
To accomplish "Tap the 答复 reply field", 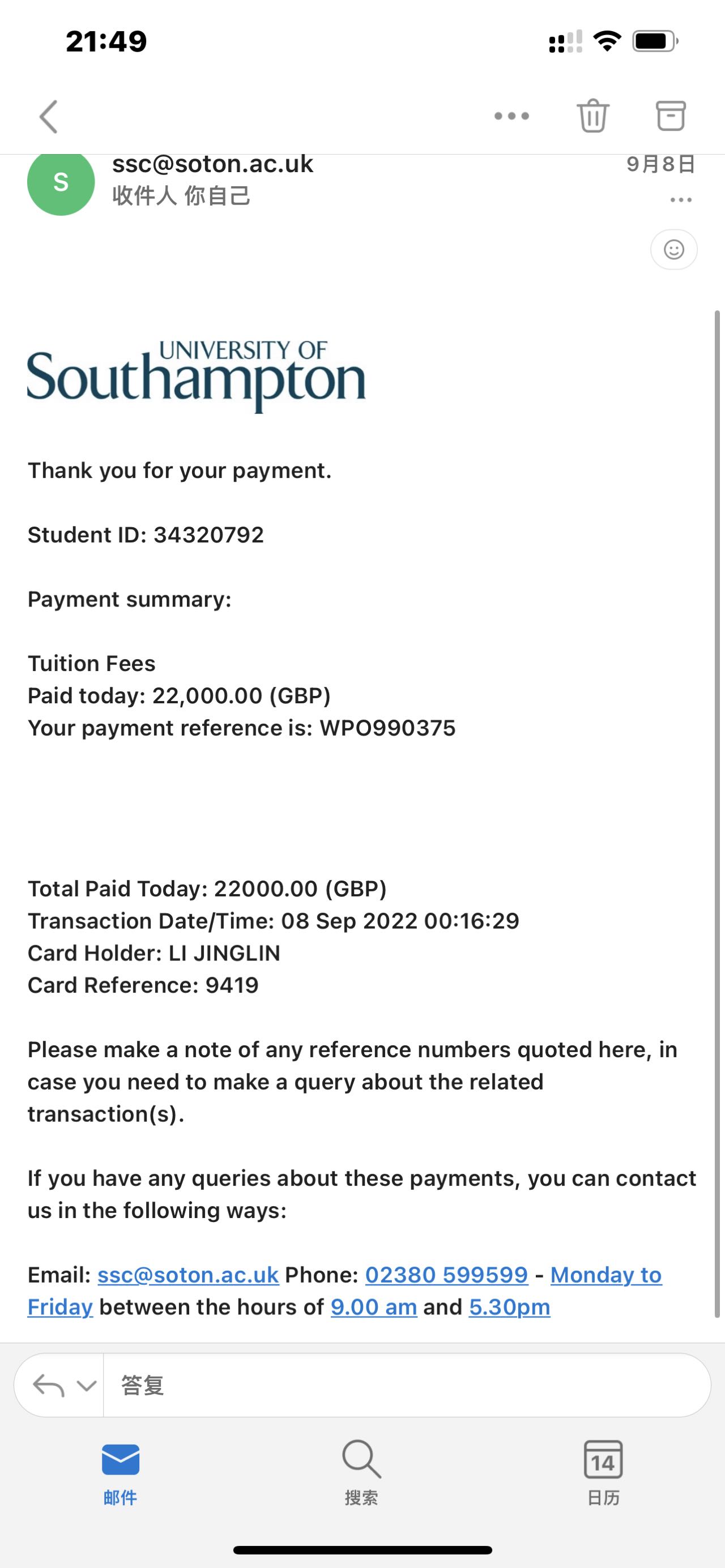I will 402,1386.
